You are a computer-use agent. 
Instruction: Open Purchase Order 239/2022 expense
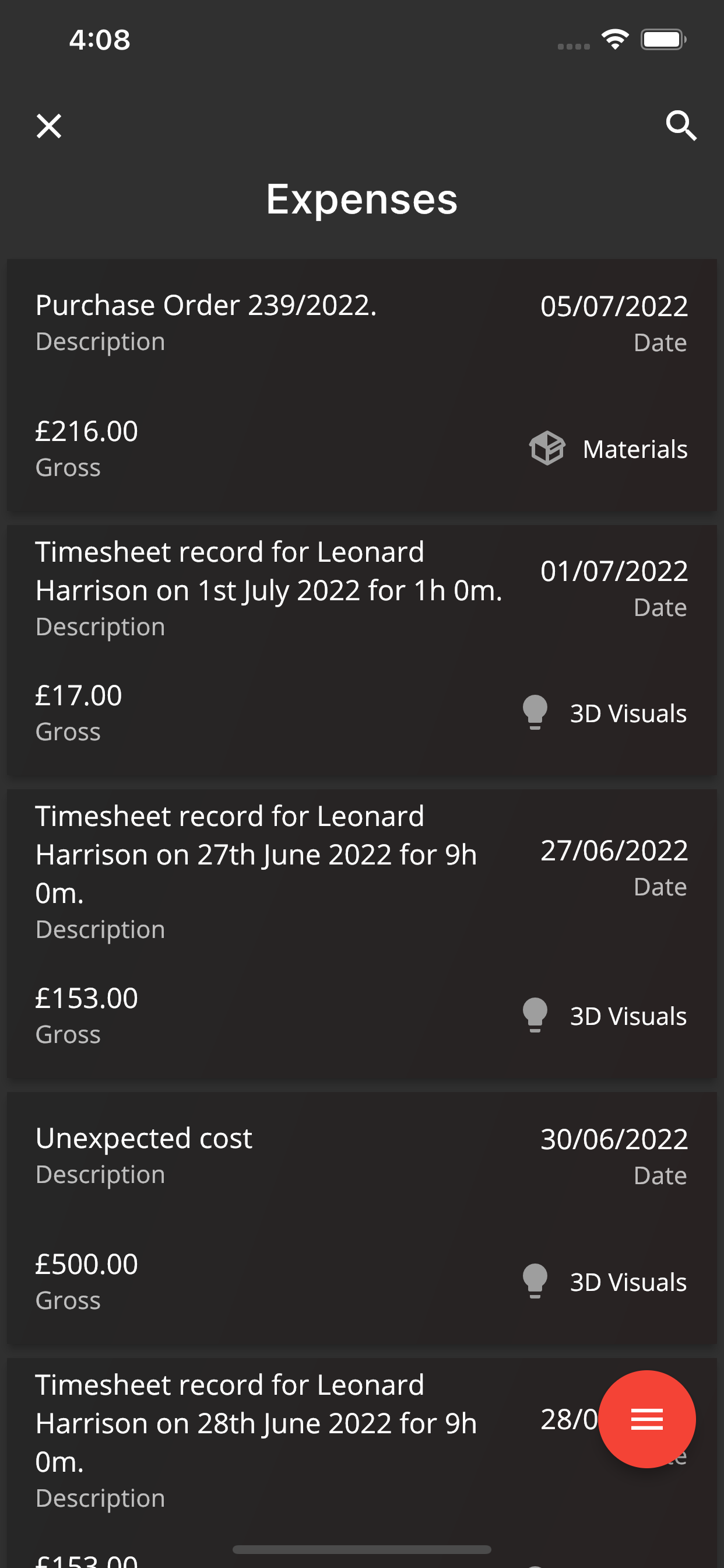coord(362,386)
